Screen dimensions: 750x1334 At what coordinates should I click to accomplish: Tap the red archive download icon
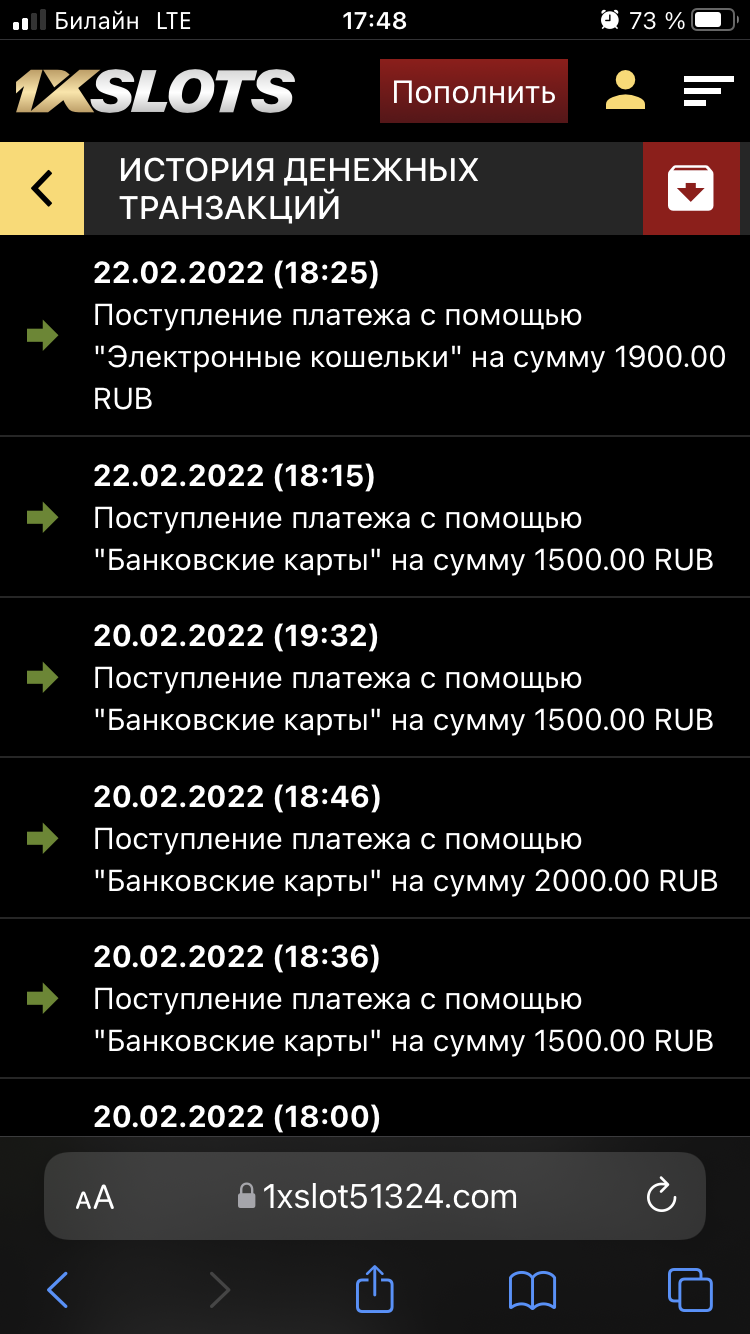click(x=691, y=188)
